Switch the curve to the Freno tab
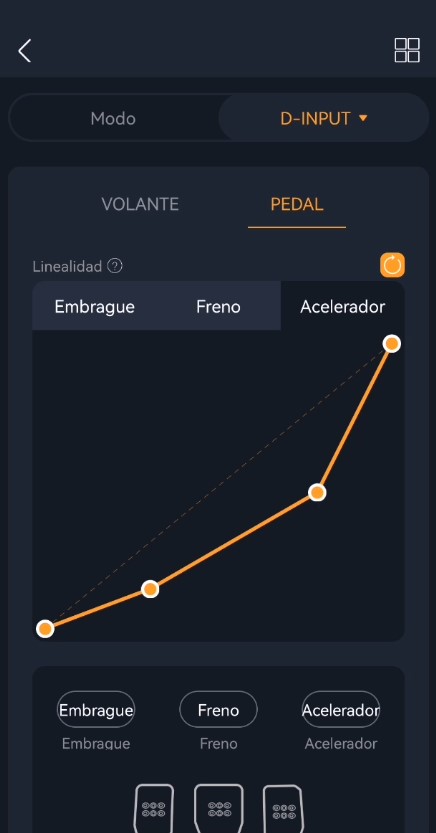This screenshot has height=833, width=436. pos(218,307)
